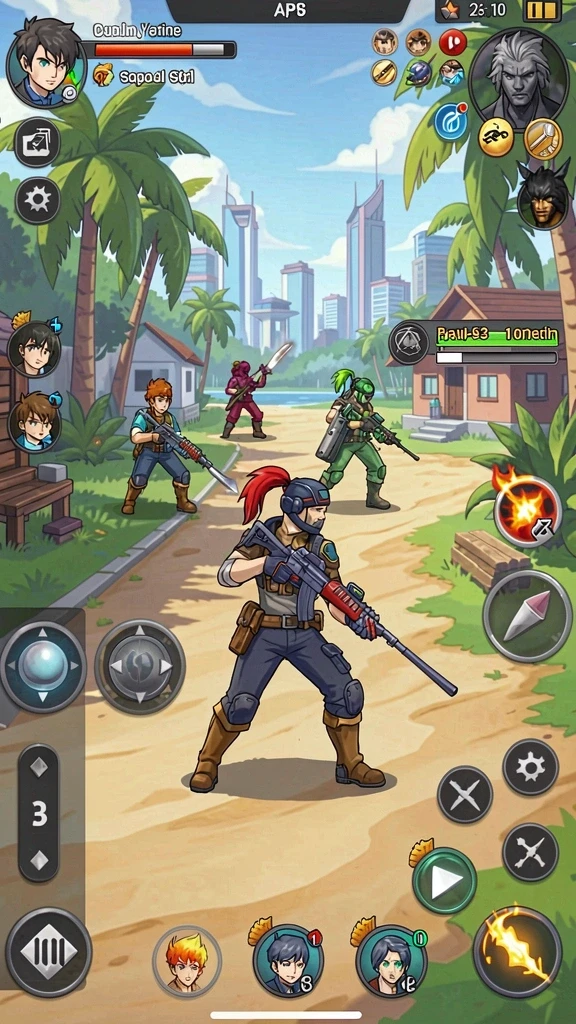Select the crossed swords action
576x1024 pixels.
point(464,795)
